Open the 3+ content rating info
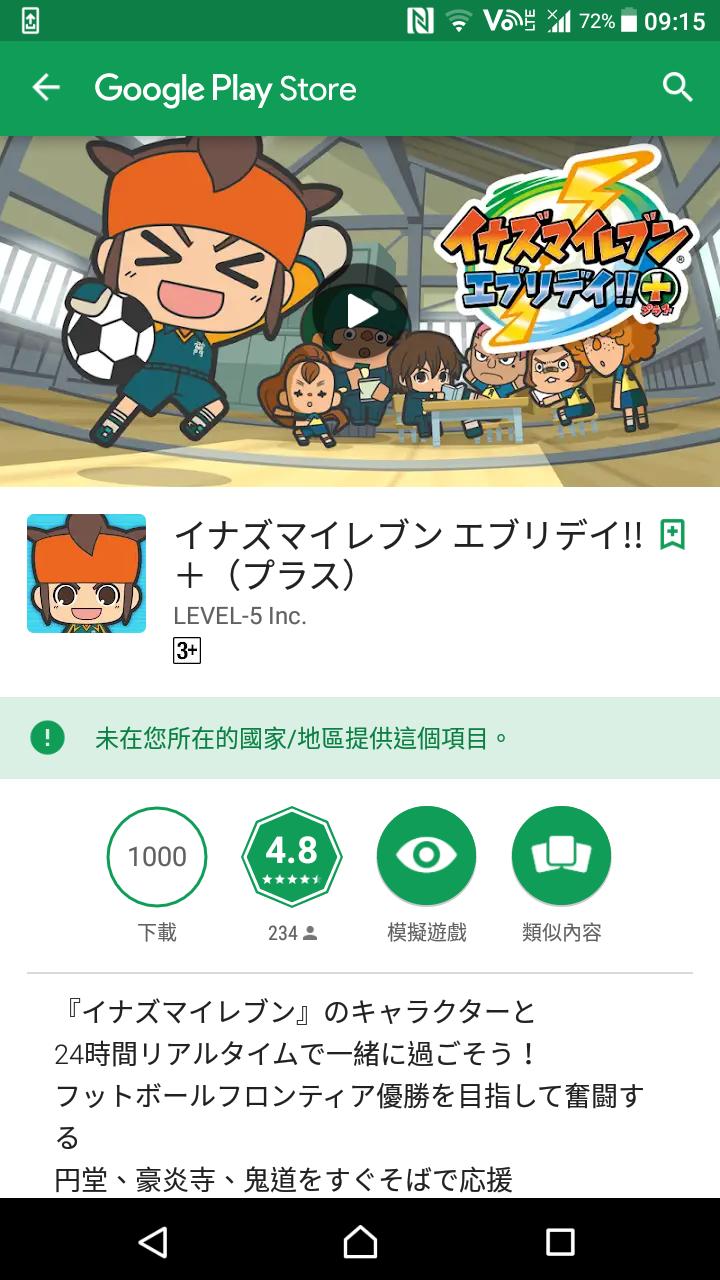The width and height of the screenshot is (720, 1280). pos(187,651)
